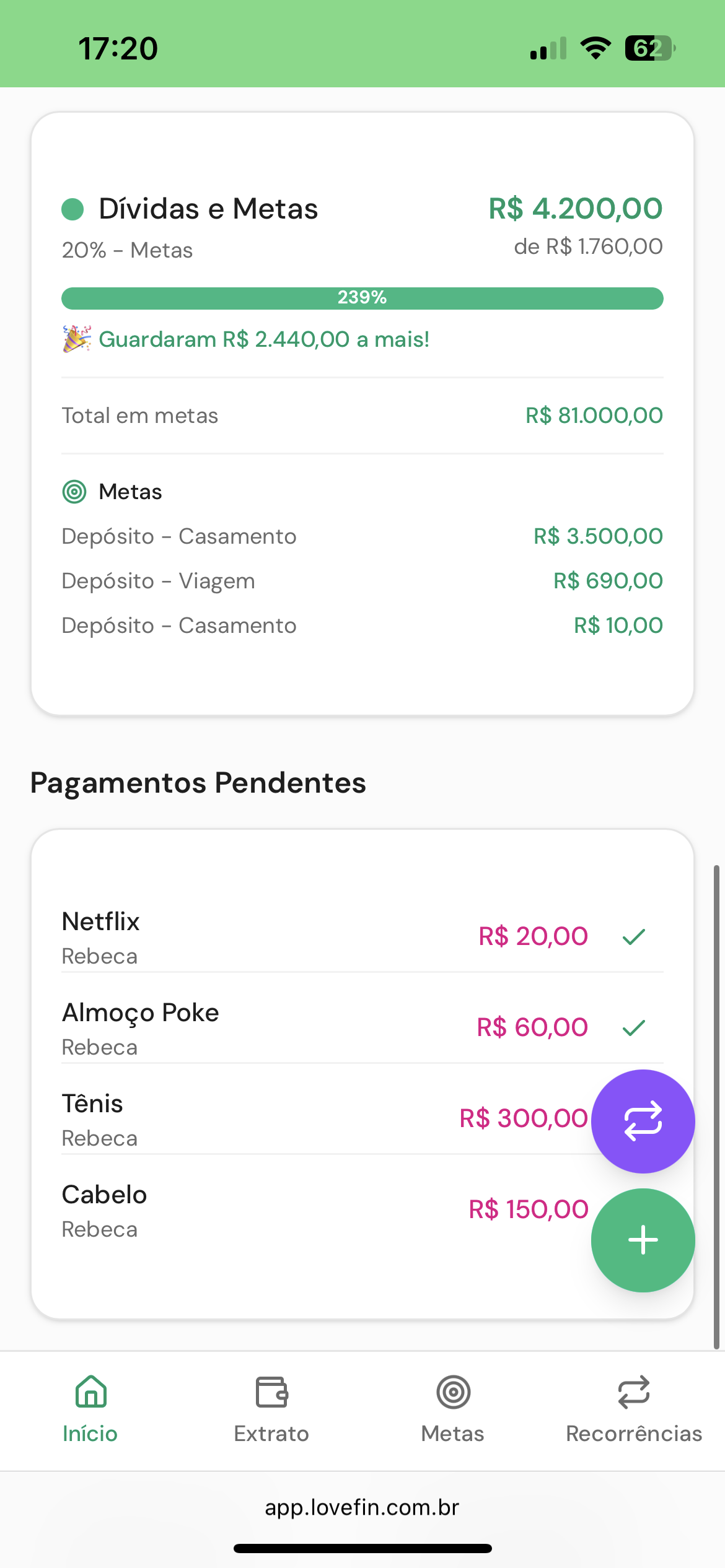Mark the Netflix payment as paid

(x=634, y=936)
